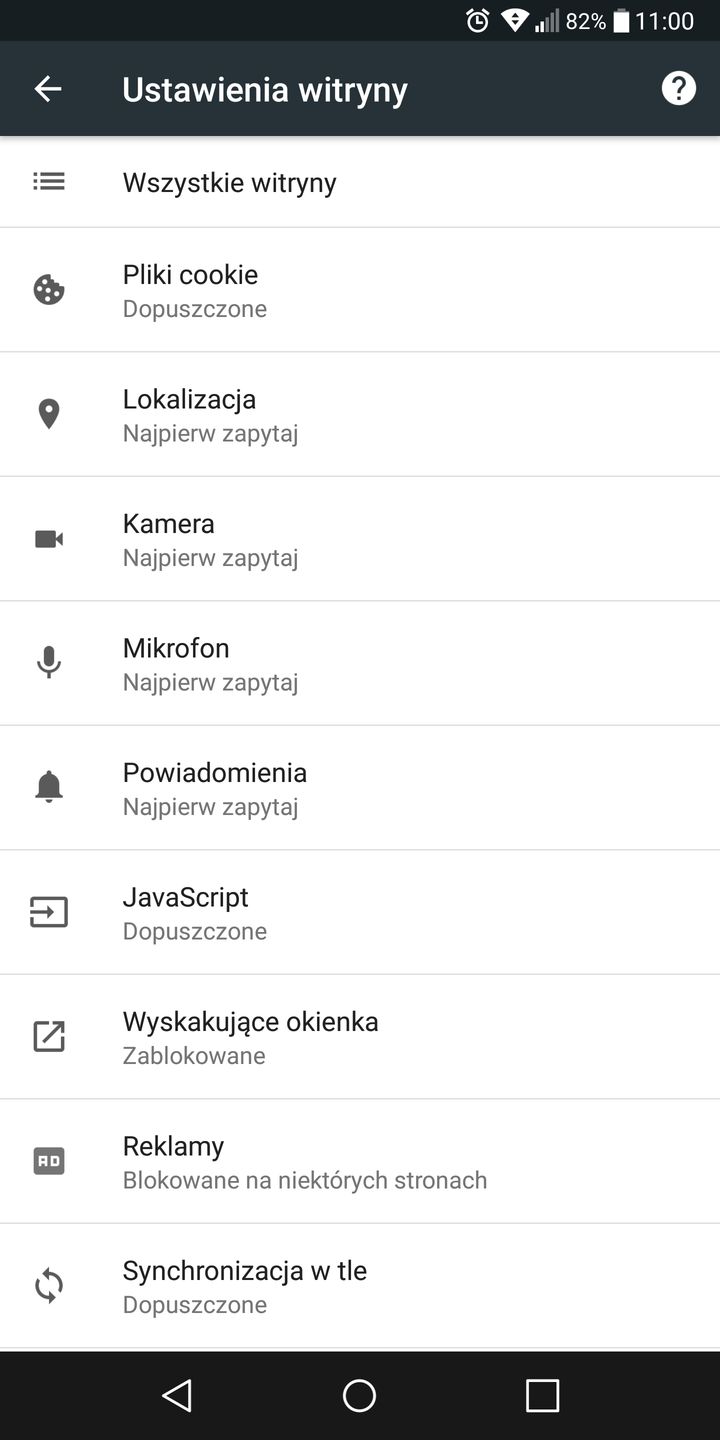Viewport: 720px width, 1440px height.
Task: Tap the Android home circle button
Action: click(359, 1395)
